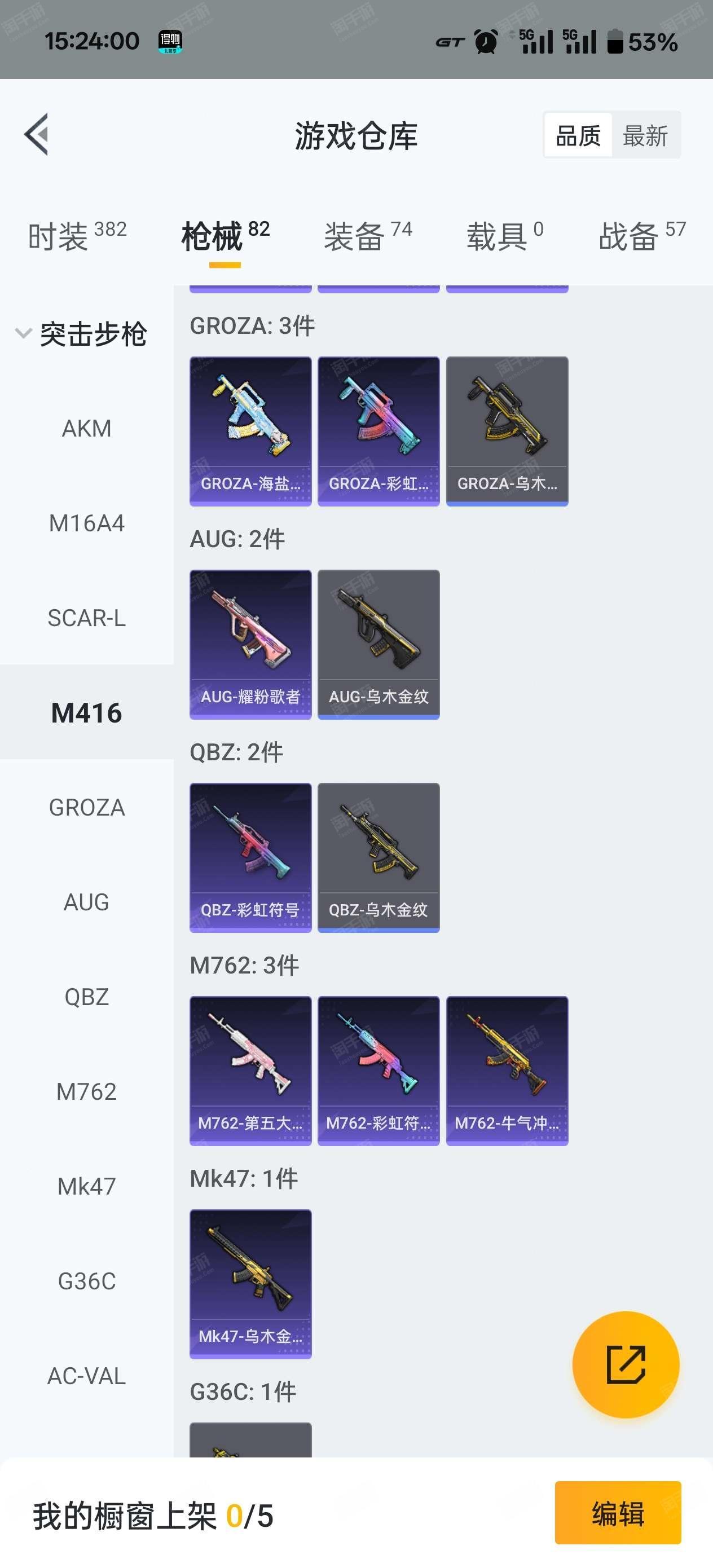Switch to the 战备 tab
The height and width of the screenshot is (1568, 713).
[642, 236]
